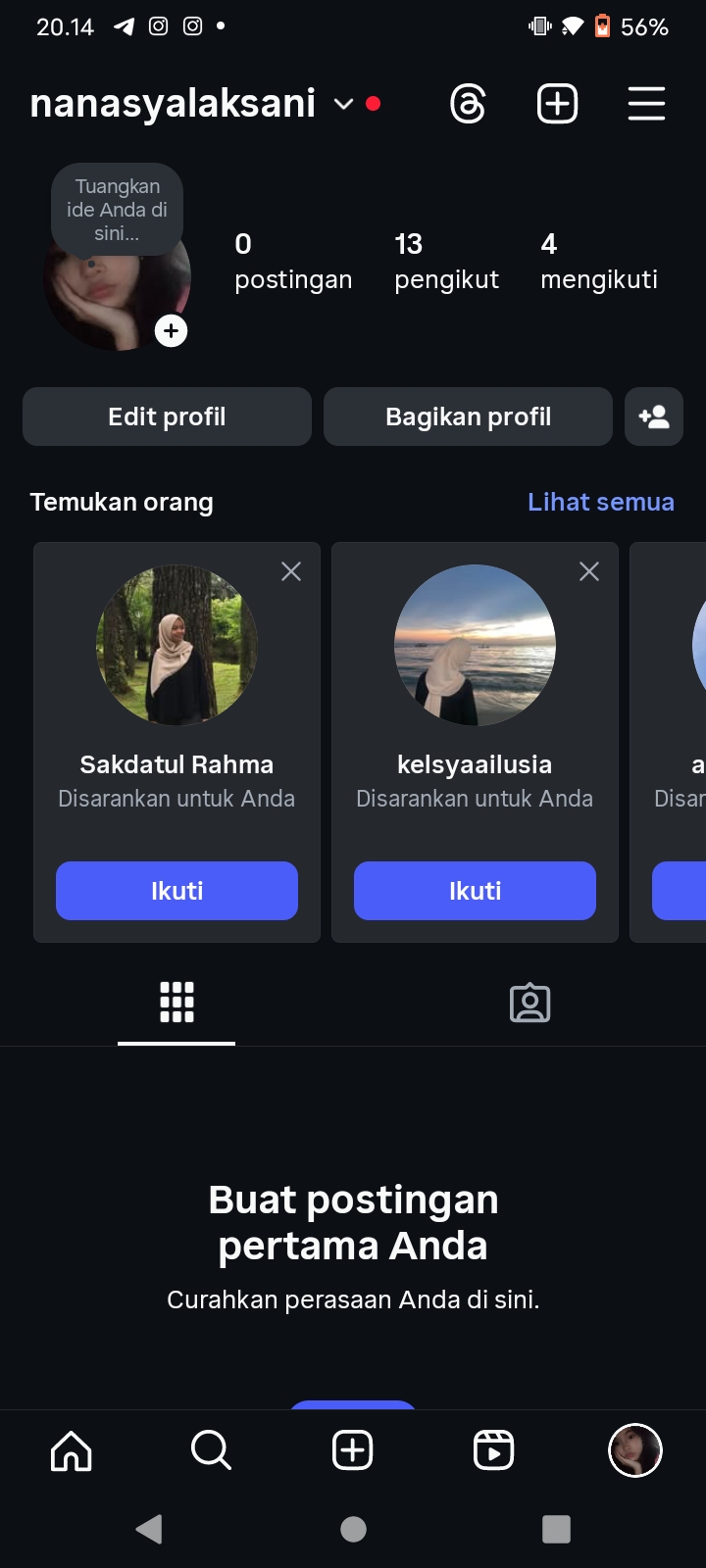706x1568 pixels.
Task: Open the Threads icon in the top bar
Action: click(x=468, y=104)
